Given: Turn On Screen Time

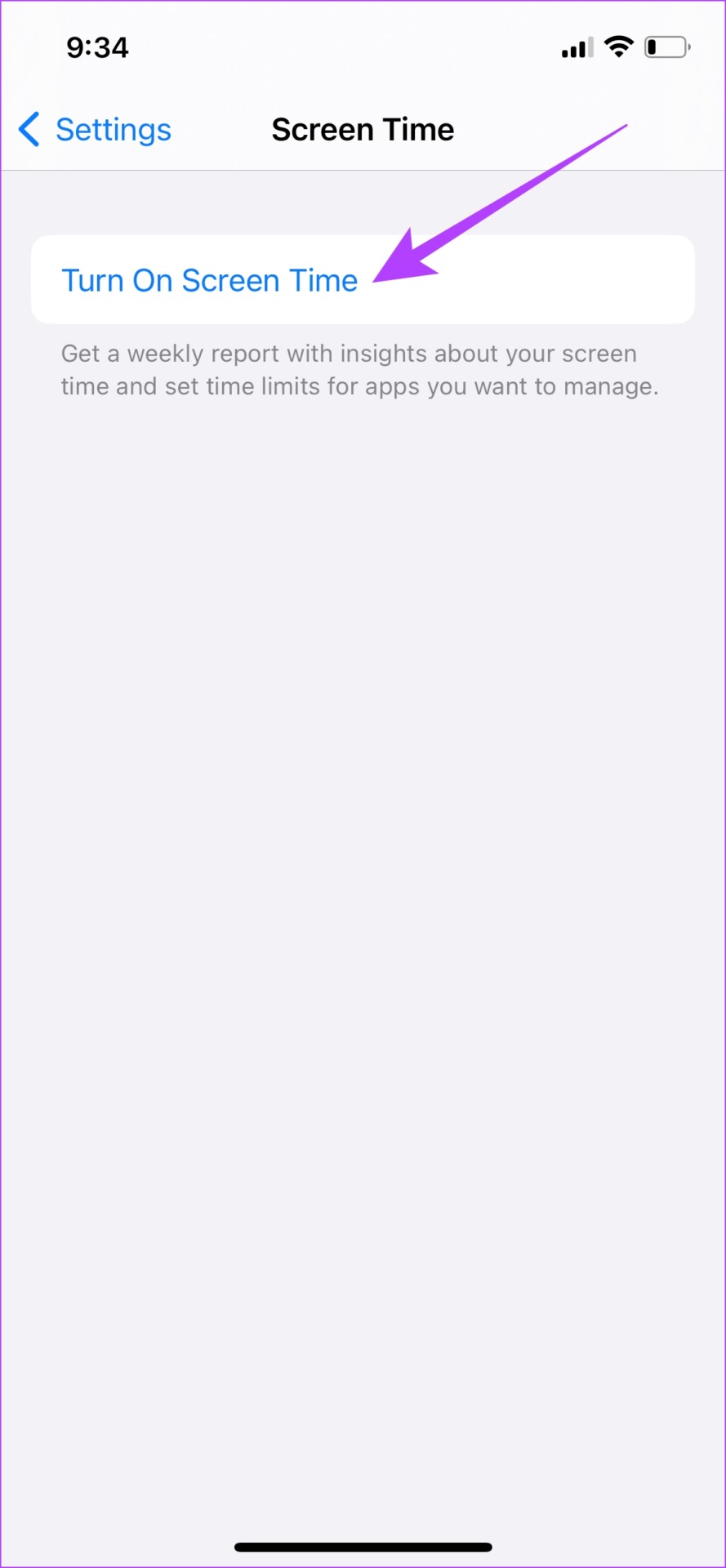Looking at the screenshot, I should pyautogui.click(x=210, y=281).
